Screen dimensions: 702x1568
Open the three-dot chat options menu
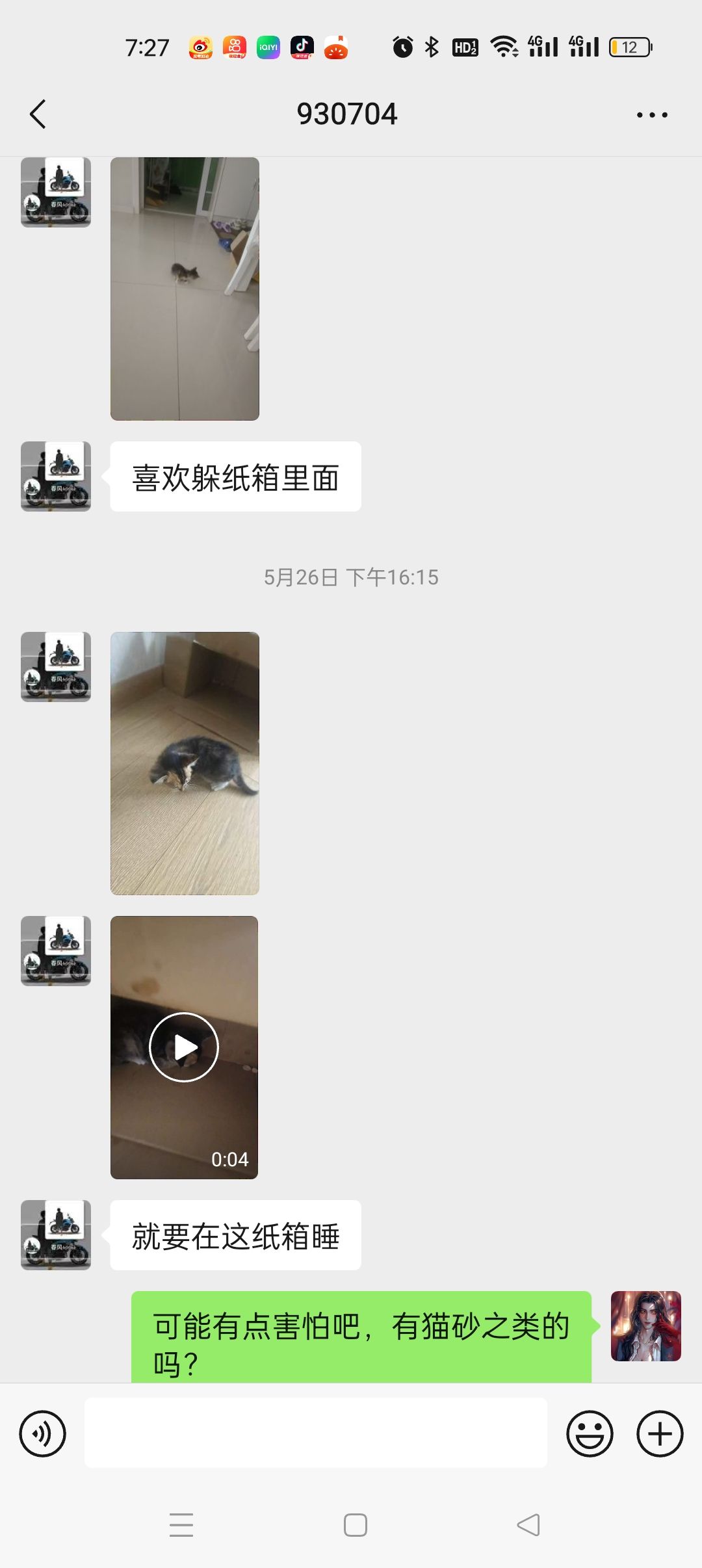(652, 115)
